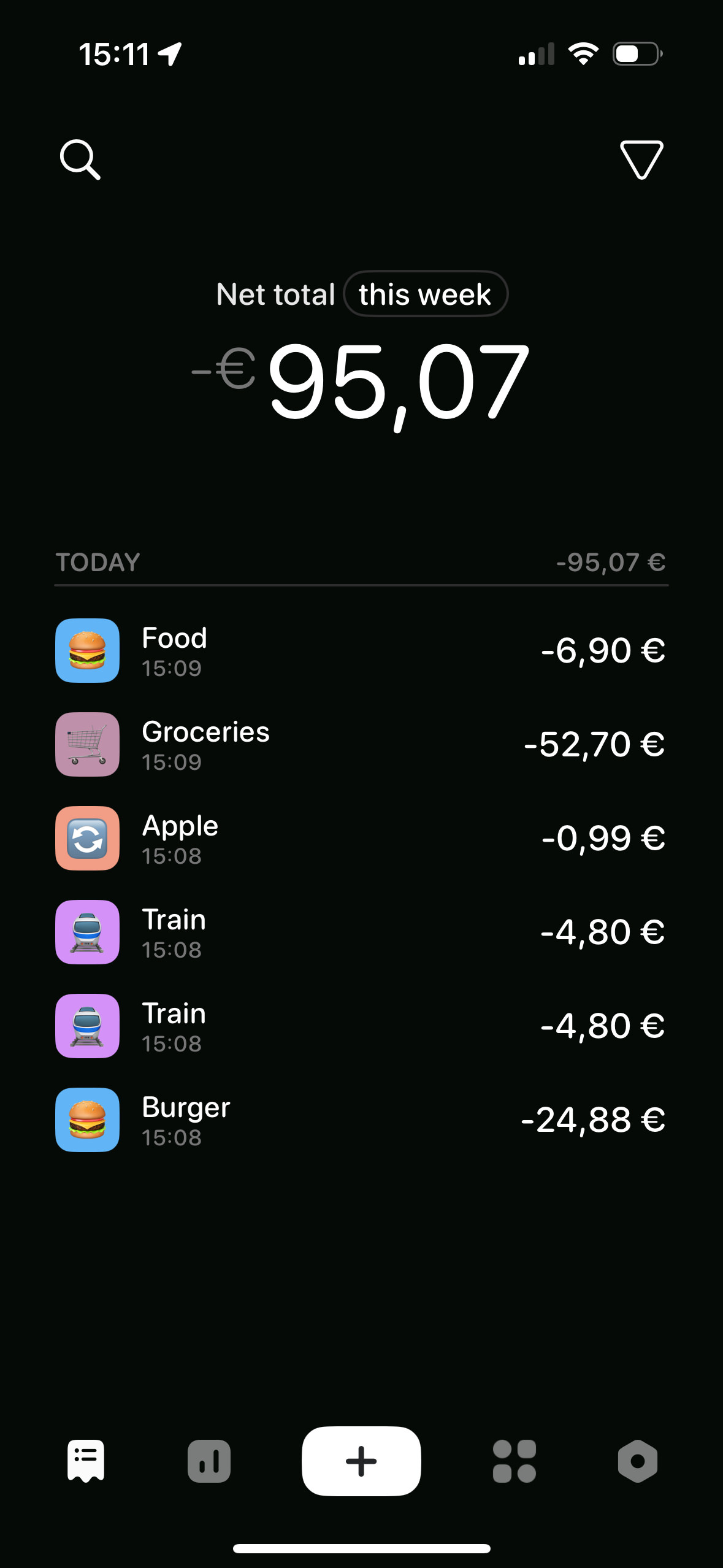Tap the shopping cart icon for Groceries
This screenshot has width=723, height=1568.
coord(87,744)
